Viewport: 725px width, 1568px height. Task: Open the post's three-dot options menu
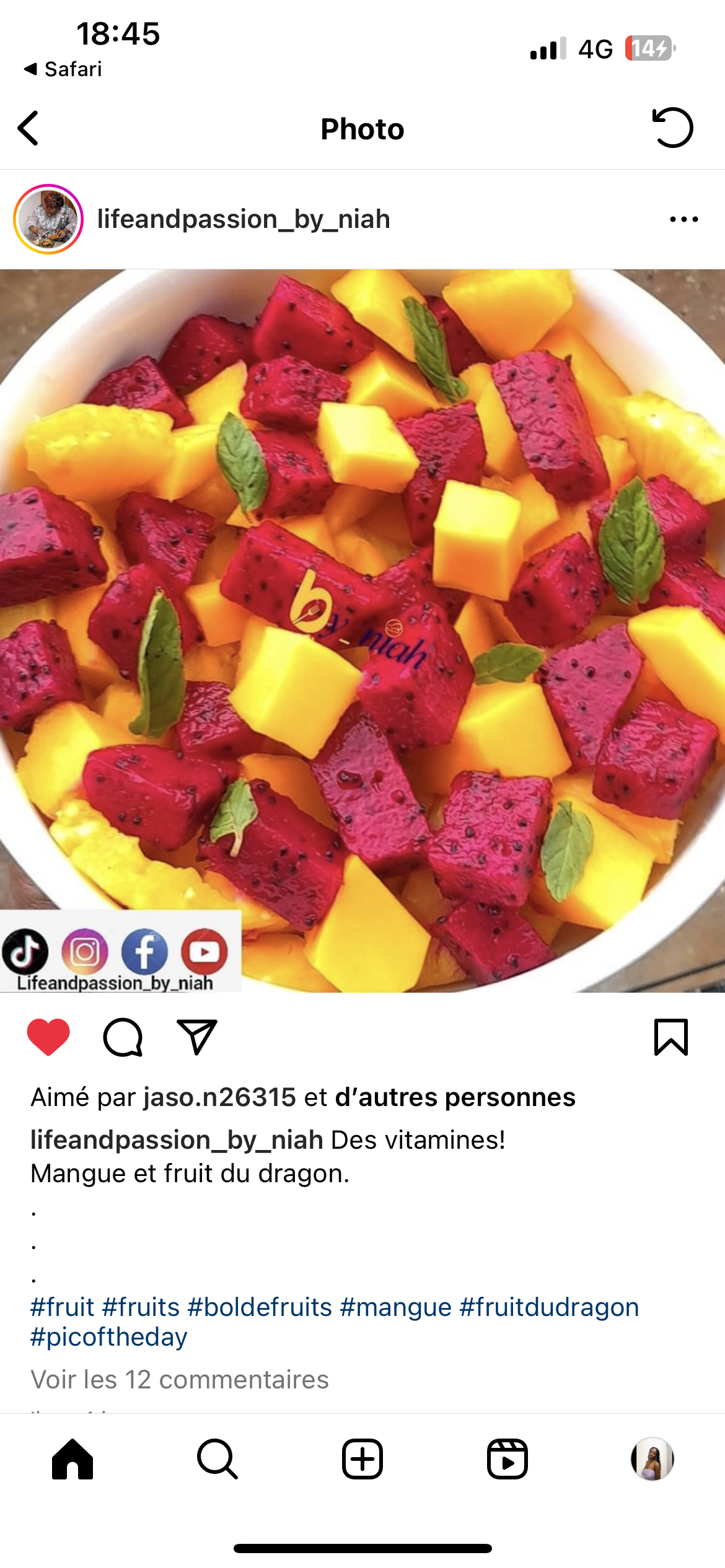[x=684, y=219]
